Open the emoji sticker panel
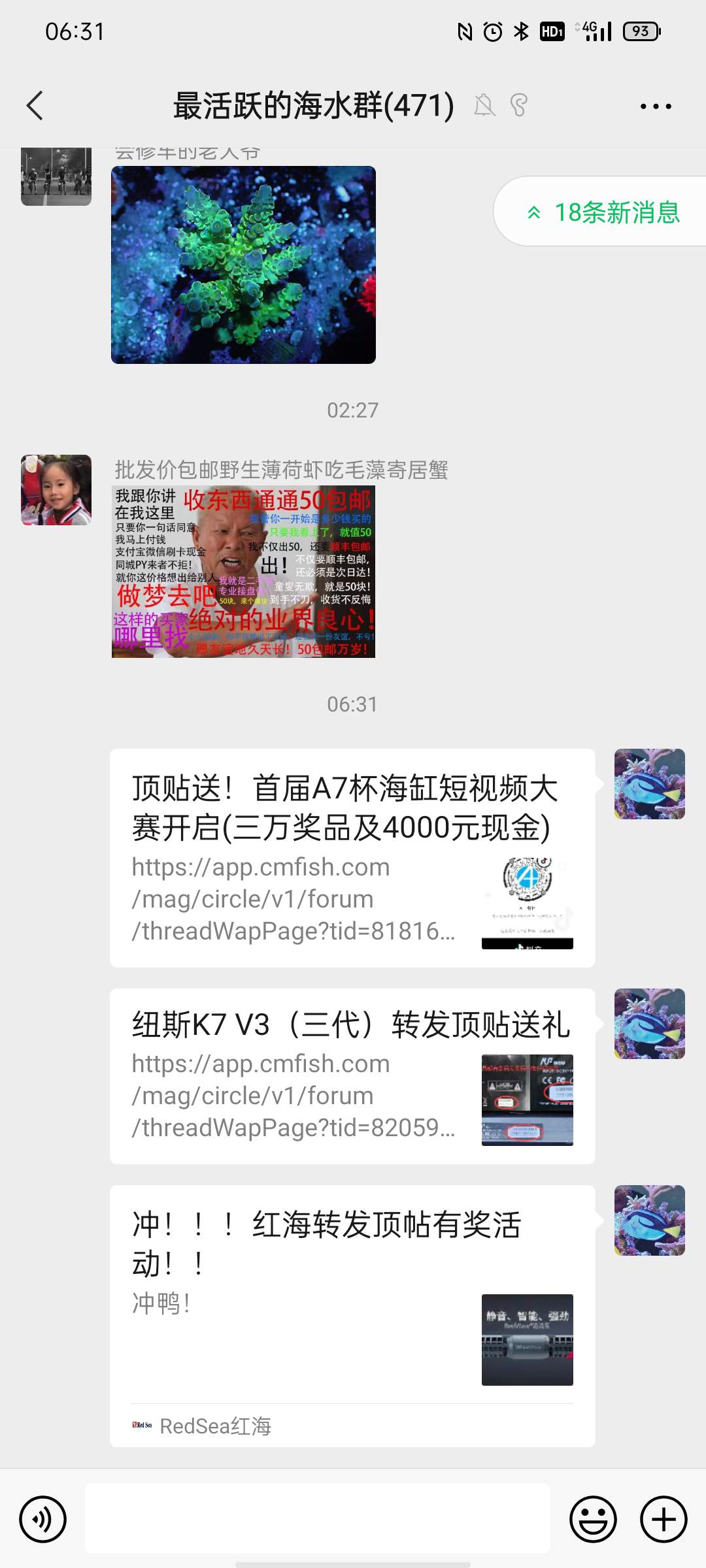Image resolution: width=706 pixels, height=1568 pixels. pos(593,1519)
